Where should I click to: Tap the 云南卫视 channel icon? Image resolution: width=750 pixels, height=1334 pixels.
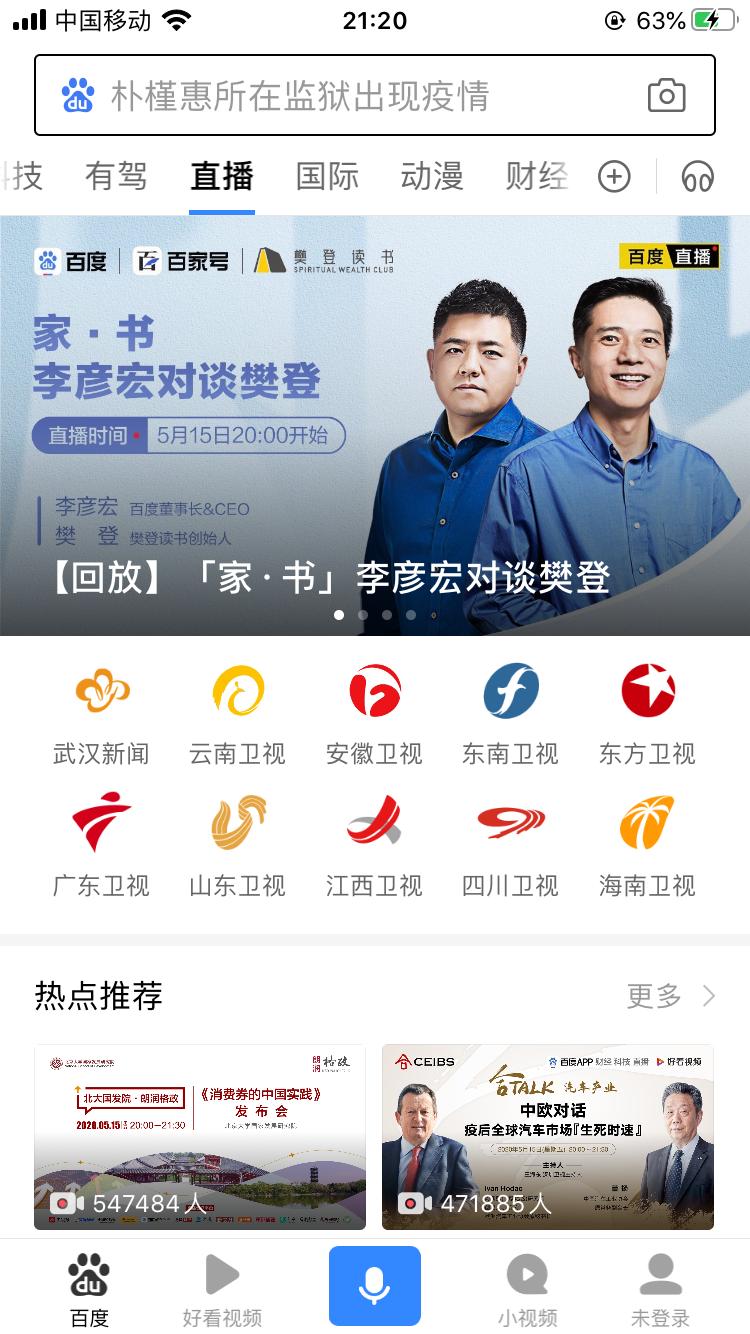coord(237,690)
